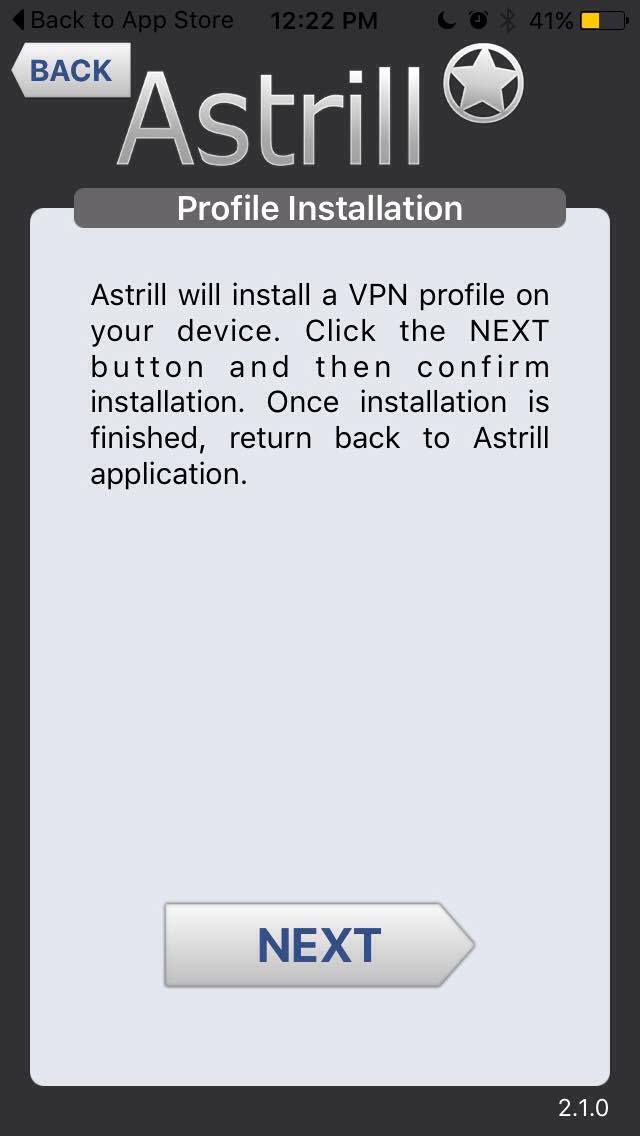Tap the NEXT button to install profile
This screenshot has height=1136, width=640.
click(319, 945)
